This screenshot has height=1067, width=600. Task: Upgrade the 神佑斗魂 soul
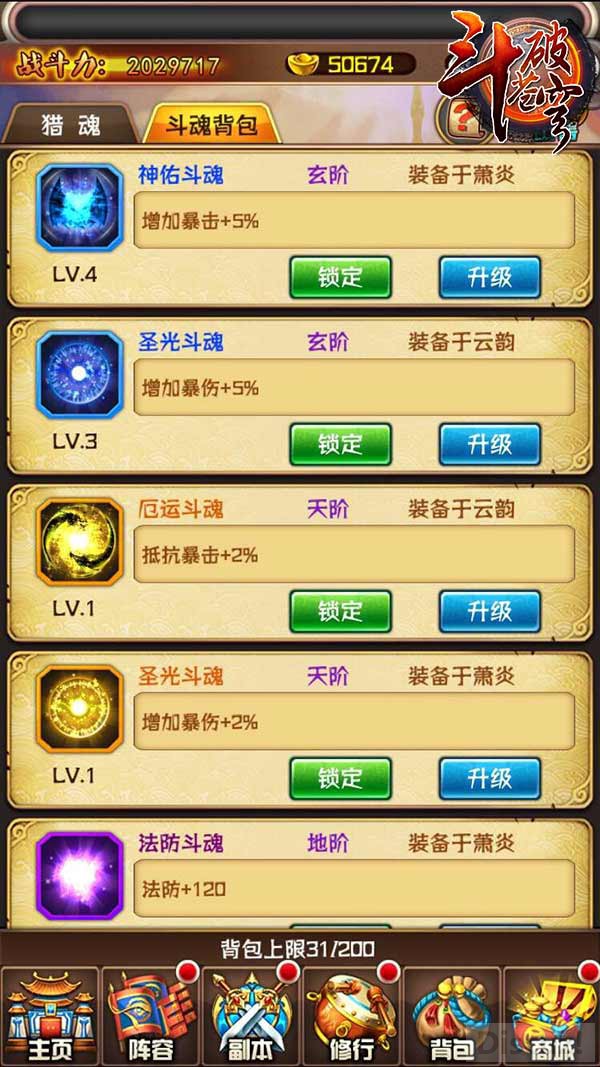pos(490,277)
